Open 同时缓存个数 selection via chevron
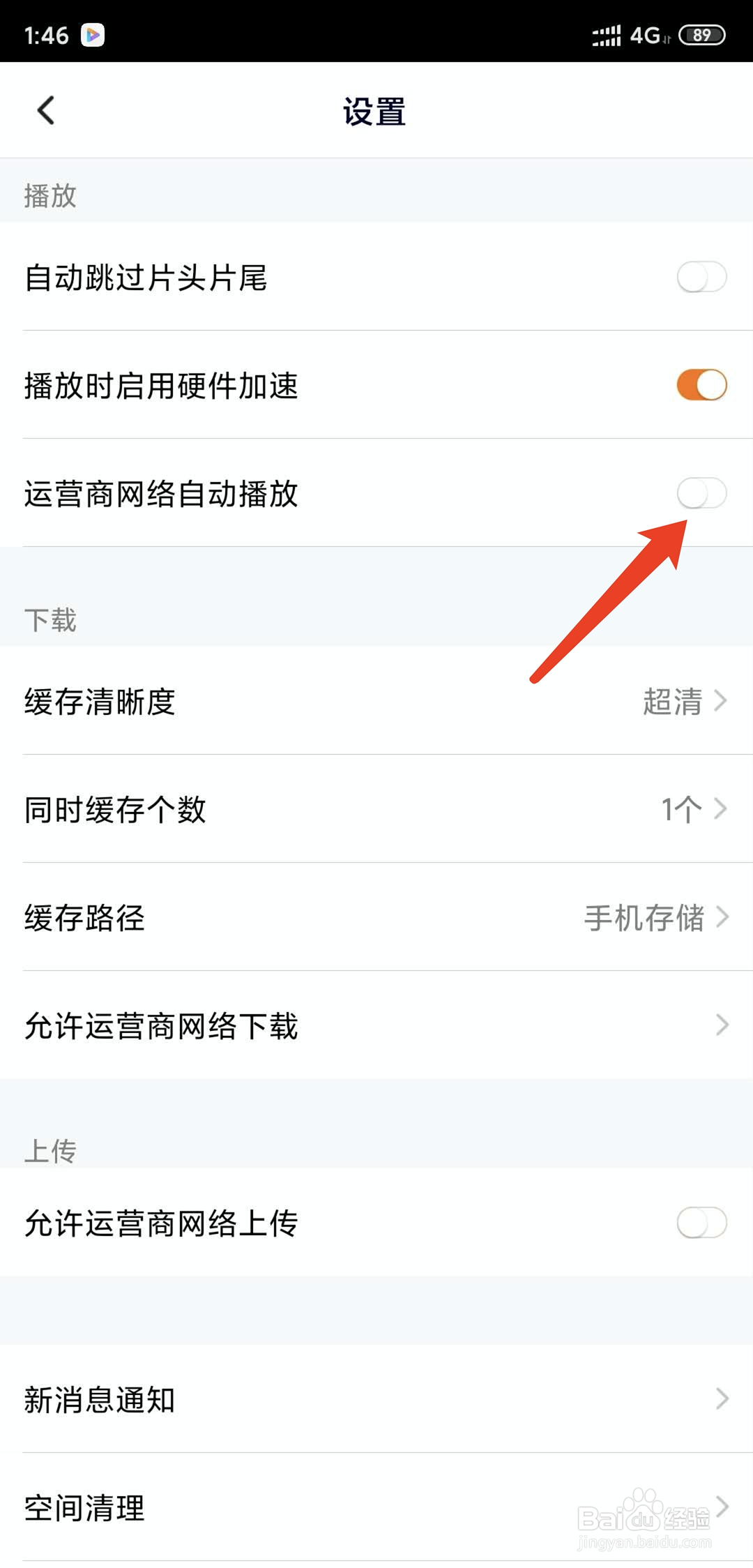Viewport: 753px width, 1568px height. pos(722,809)
